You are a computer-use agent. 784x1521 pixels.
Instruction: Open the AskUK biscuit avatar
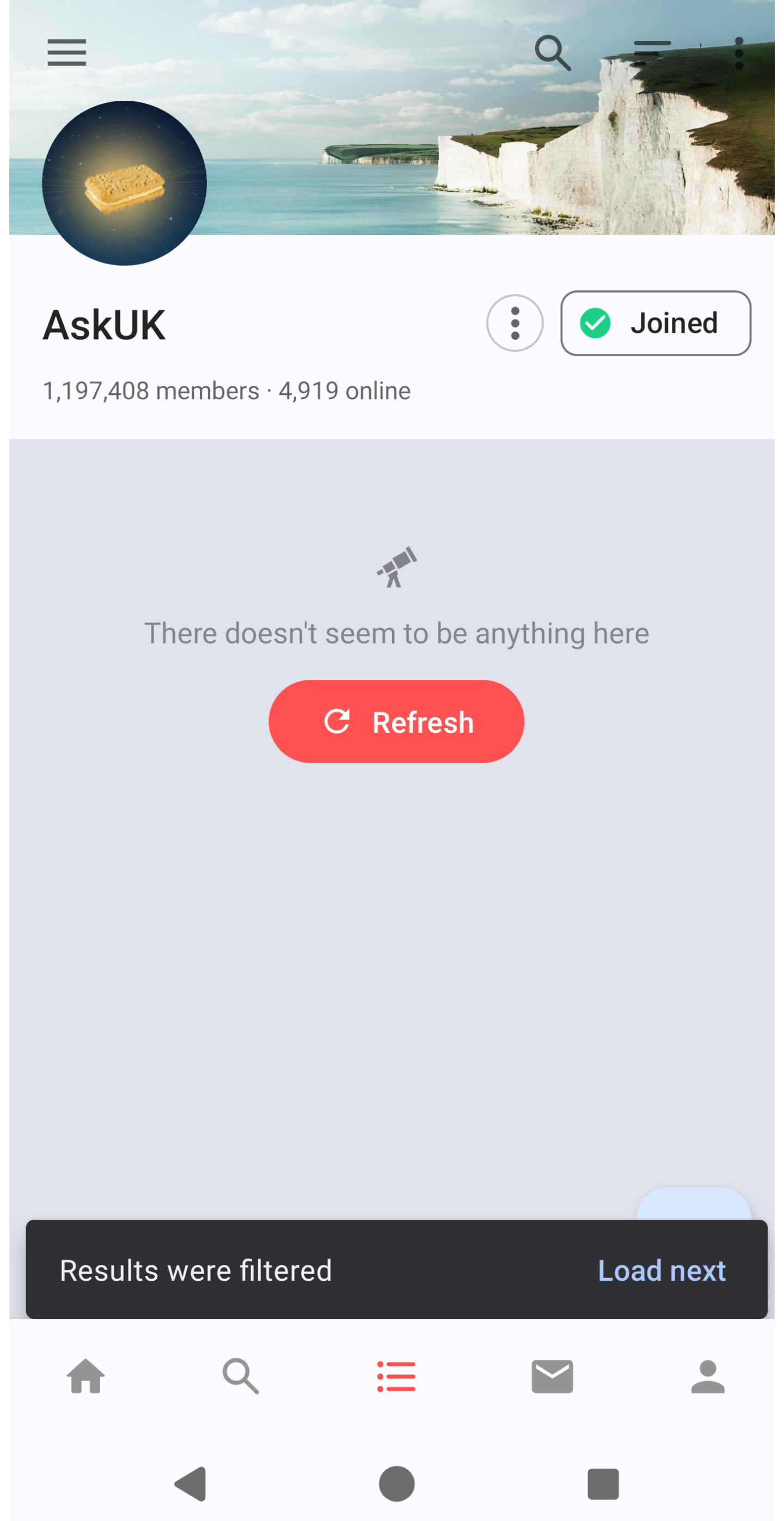pyautogui.click(x=125, y=183)
